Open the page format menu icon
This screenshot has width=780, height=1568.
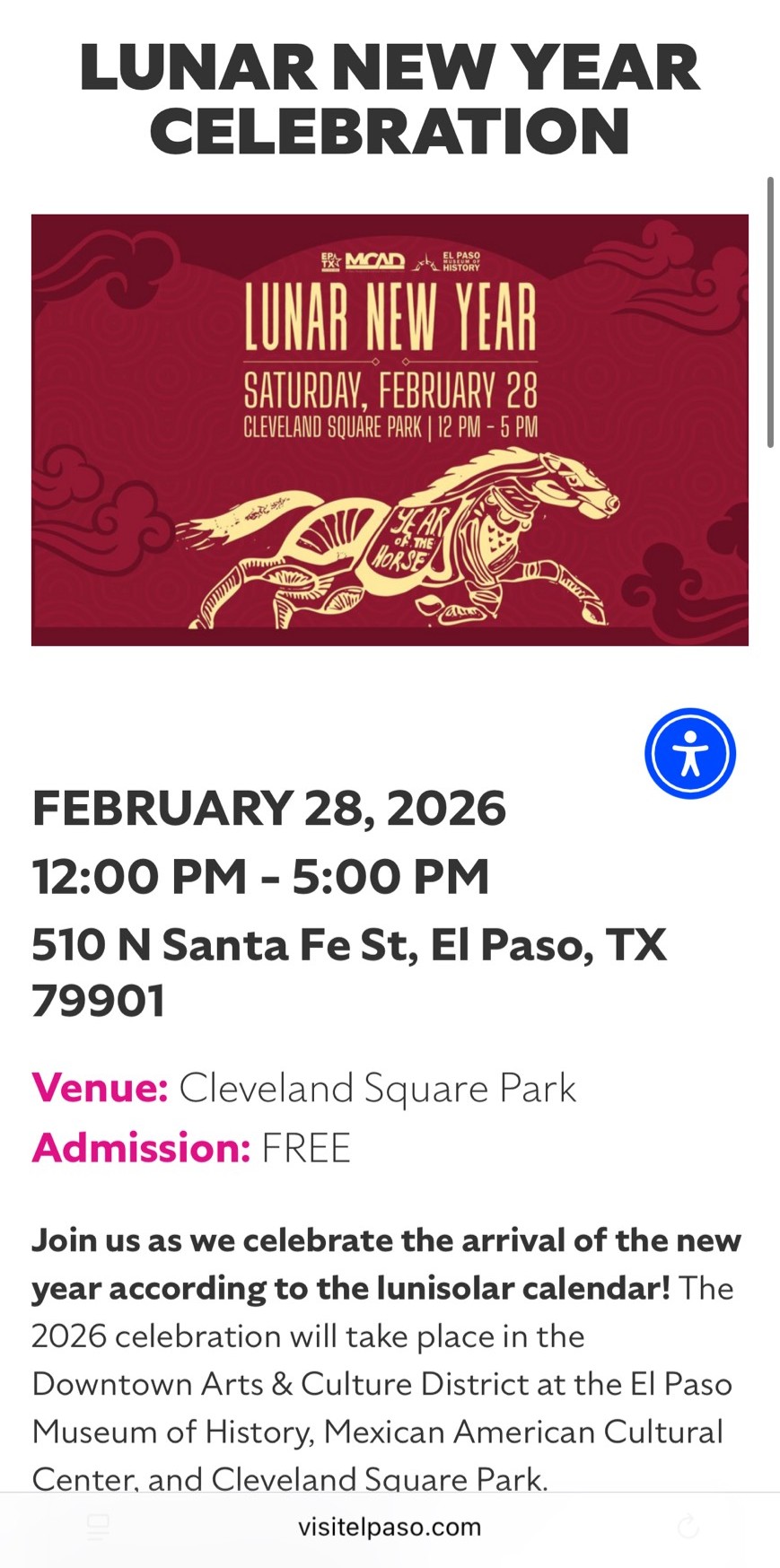coord(98,1527)
